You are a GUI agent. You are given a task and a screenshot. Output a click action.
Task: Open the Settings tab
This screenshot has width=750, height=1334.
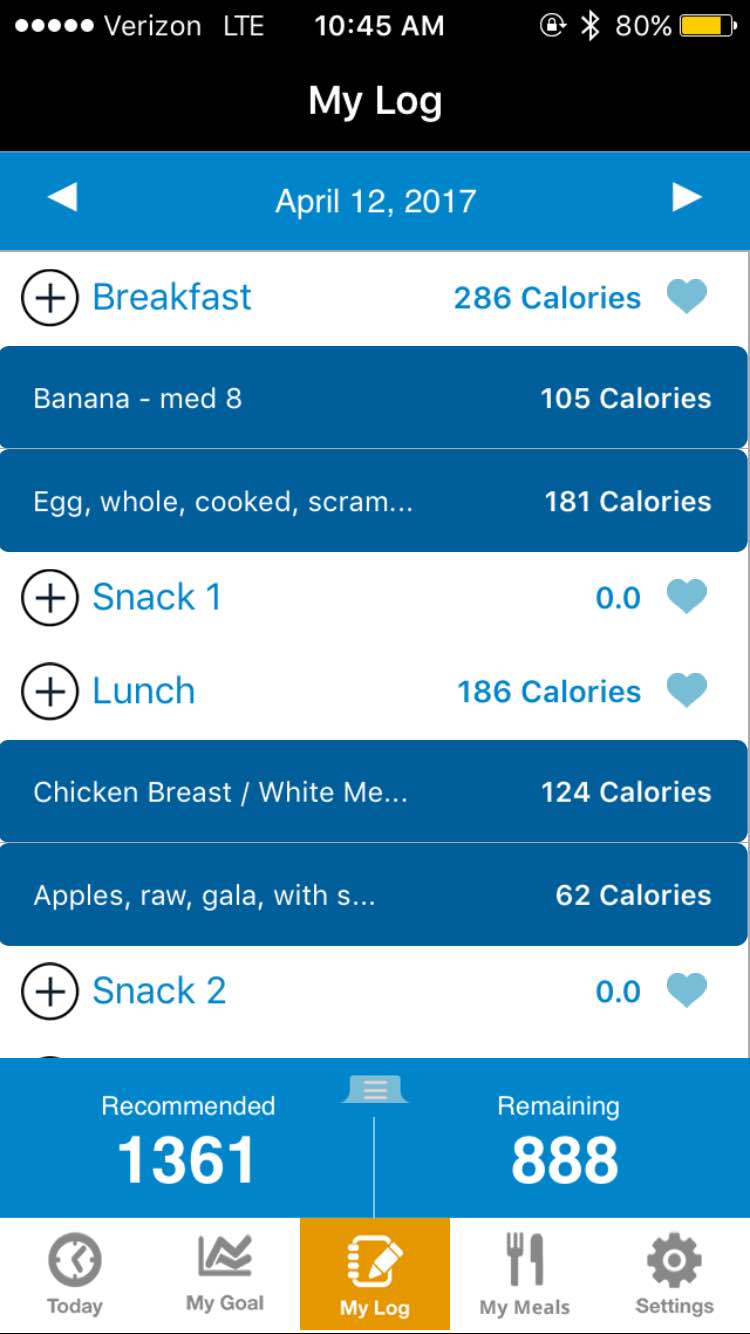pos(675,1275)
